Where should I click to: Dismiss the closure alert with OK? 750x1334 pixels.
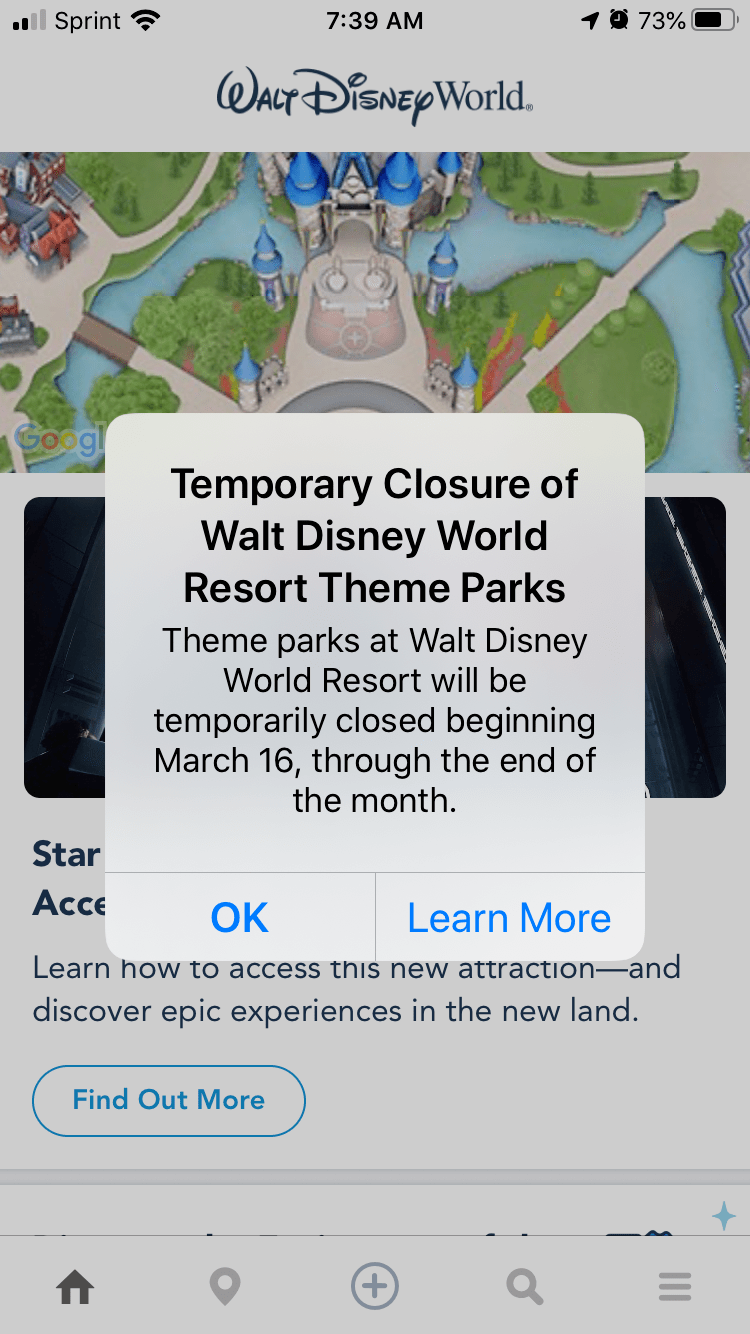tap(240, 917)
